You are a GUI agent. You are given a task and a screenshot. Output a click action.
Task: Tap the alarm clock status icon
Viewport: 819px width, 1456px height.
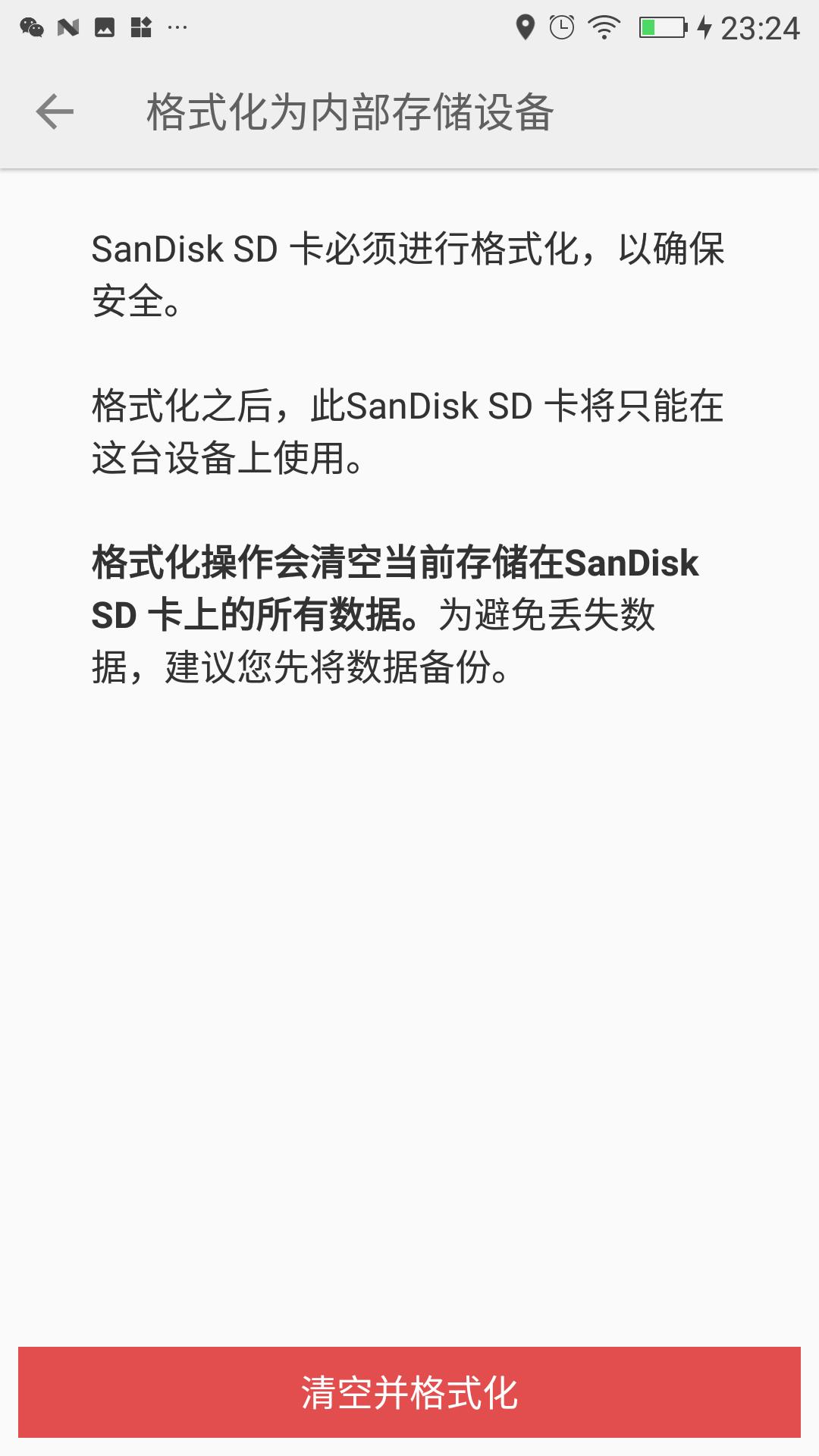pyautogui.click(x=561, y=27)
